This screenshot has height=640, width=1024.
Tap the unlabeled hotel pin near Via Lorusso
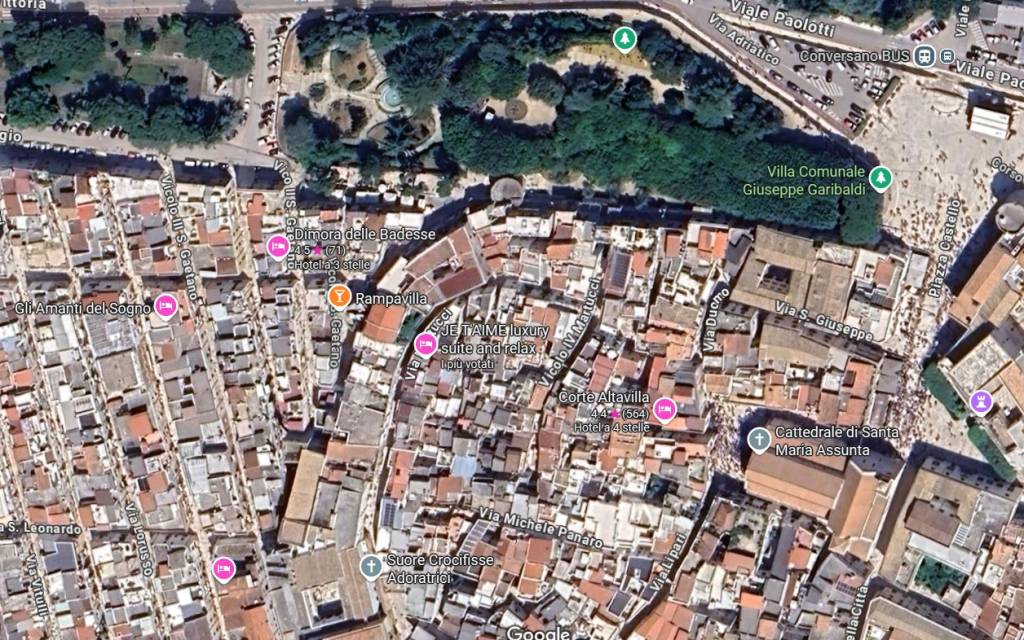coord(224,568)
